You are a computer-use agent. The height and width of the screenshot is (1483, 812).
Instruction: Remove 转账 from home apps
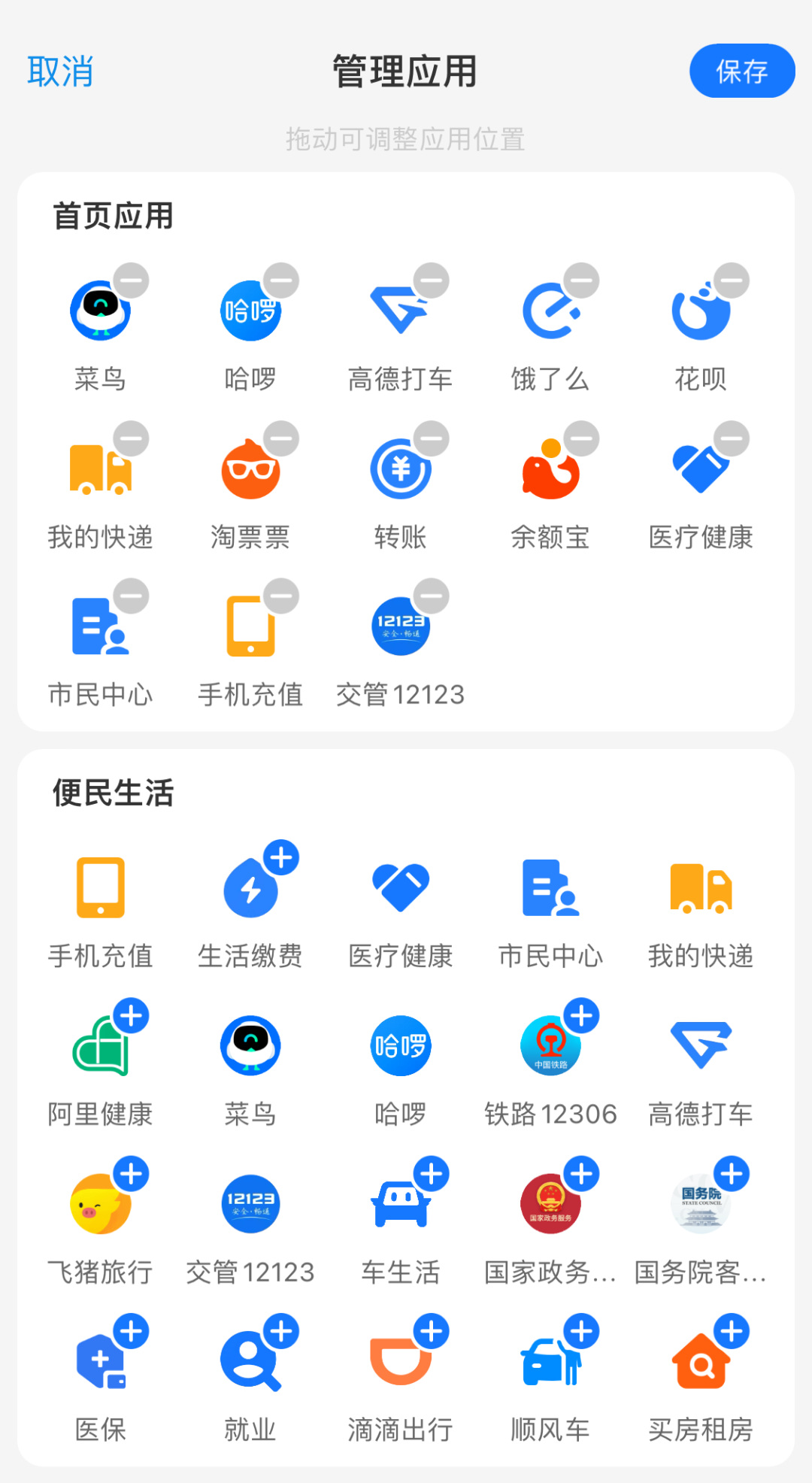pos(432,439)
